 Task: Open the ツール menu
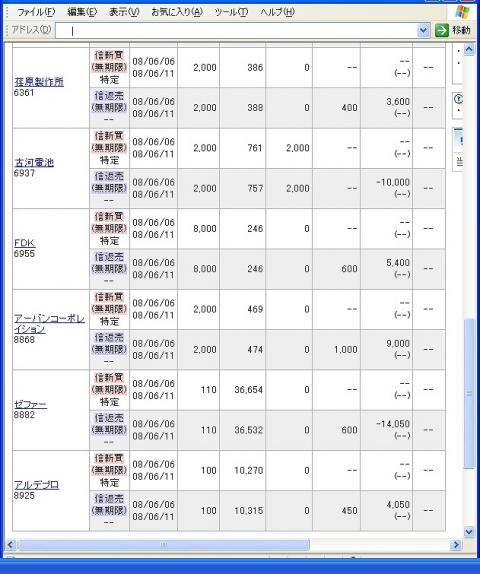point(231,12)
